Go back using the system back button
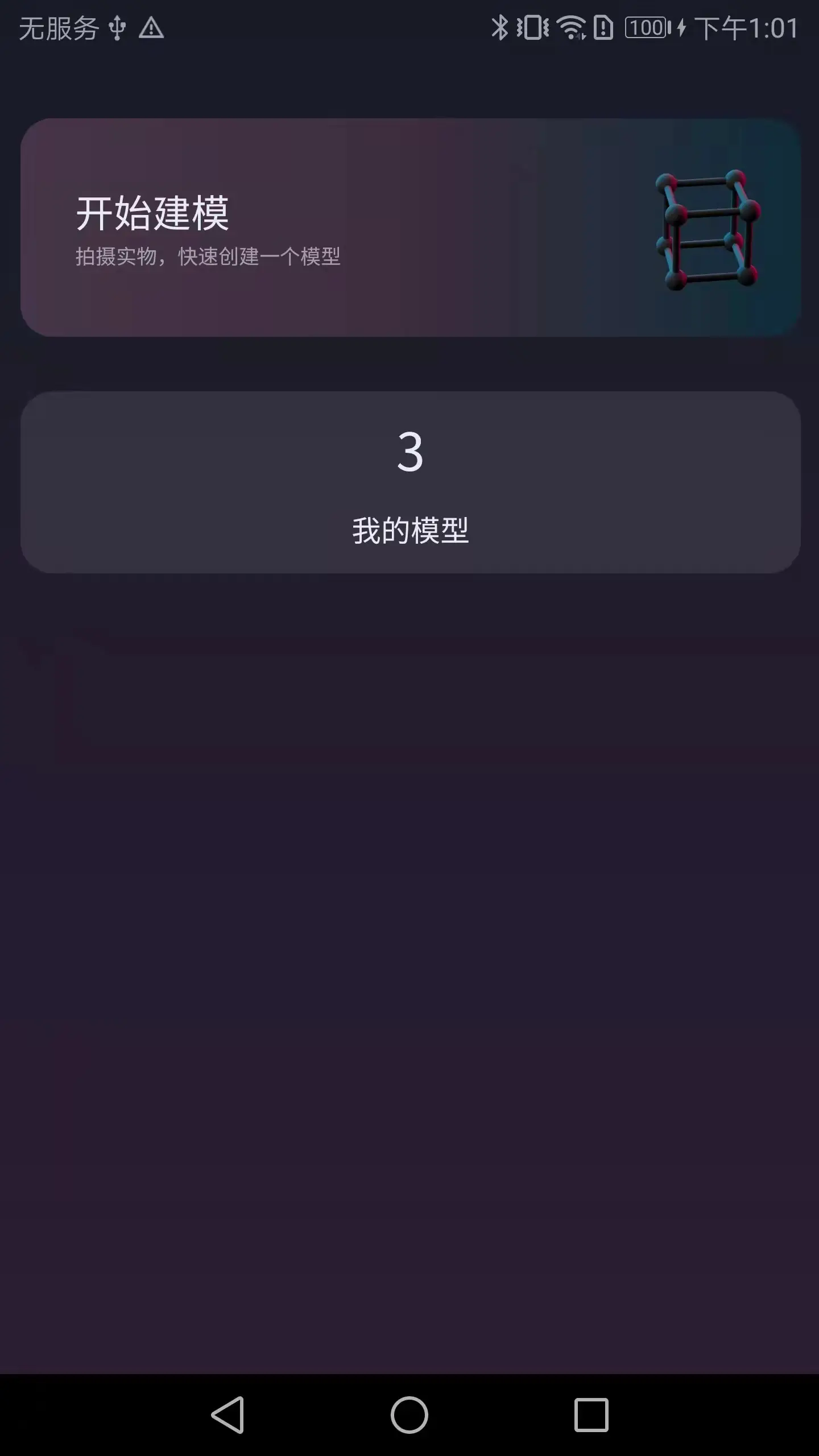The image size is (819, 1456). 227,1415
